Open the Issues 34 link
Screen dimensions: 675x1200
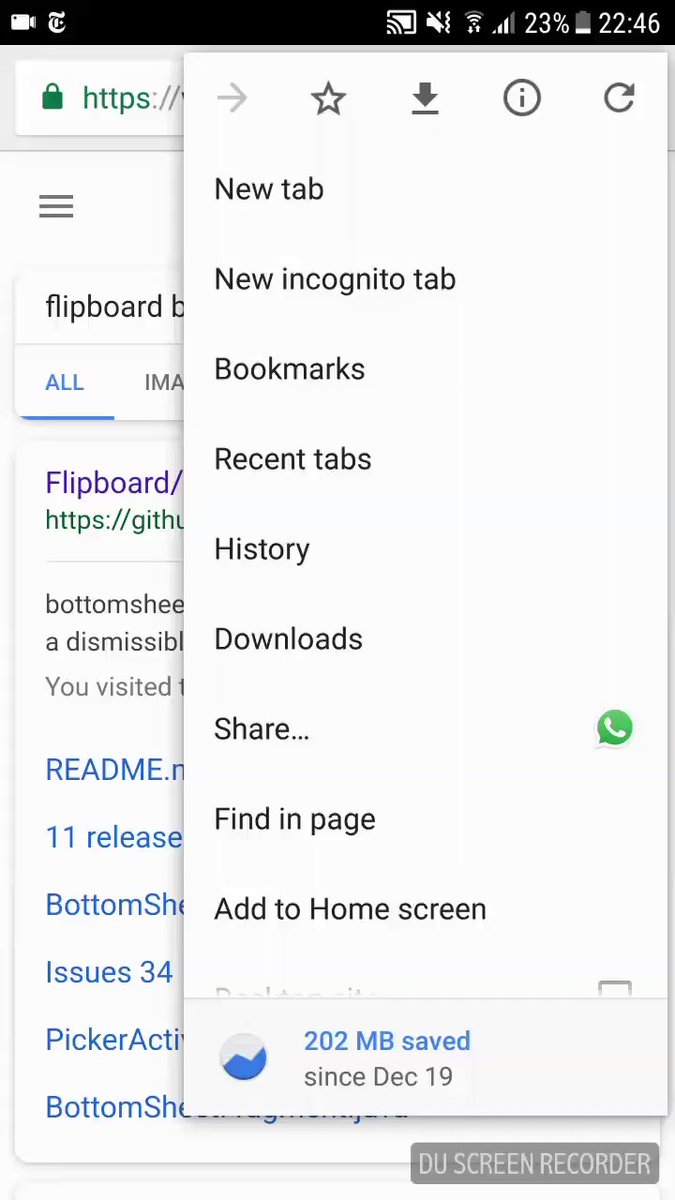coord(109,972)
